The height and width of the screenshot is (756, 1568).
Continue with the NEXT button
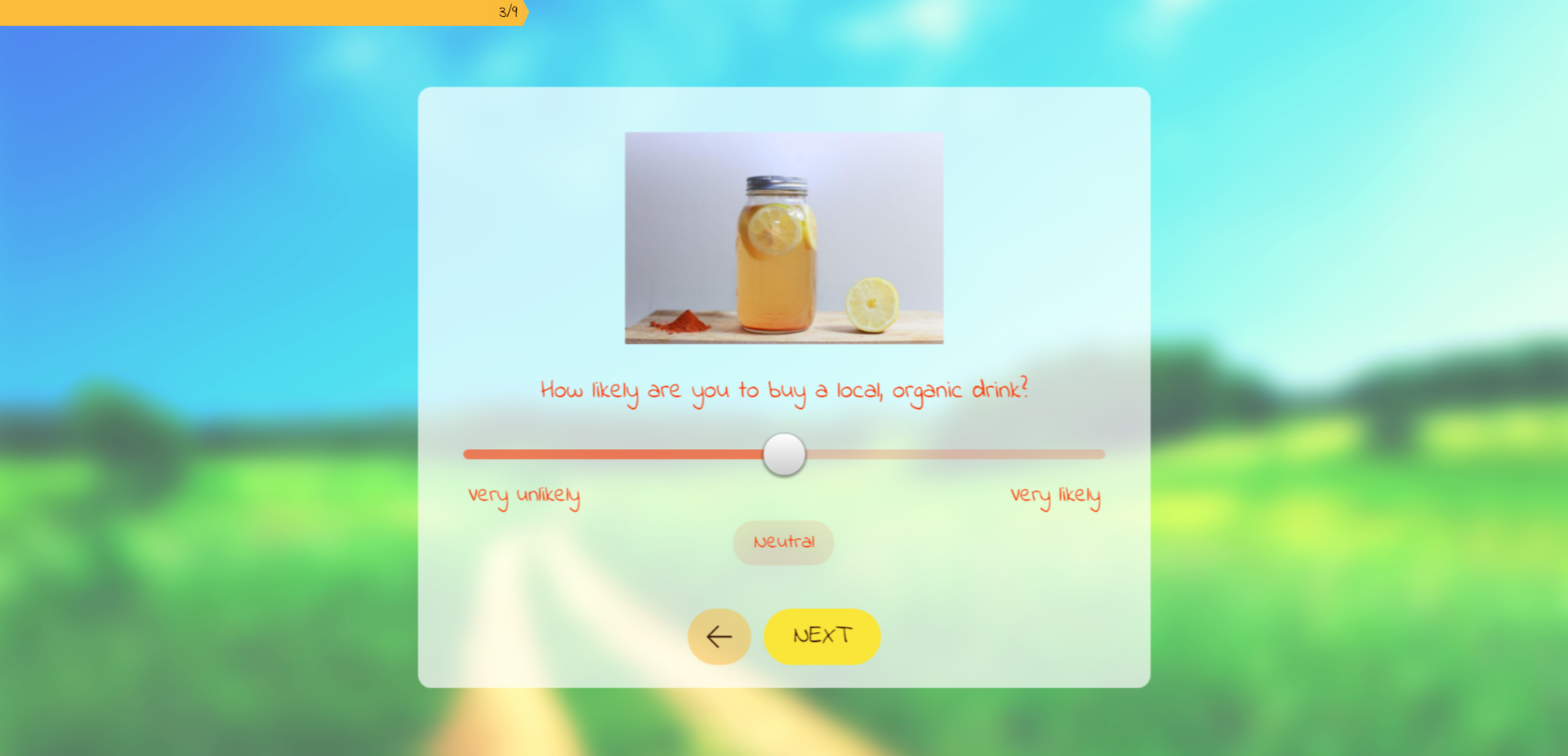(822, 636)
